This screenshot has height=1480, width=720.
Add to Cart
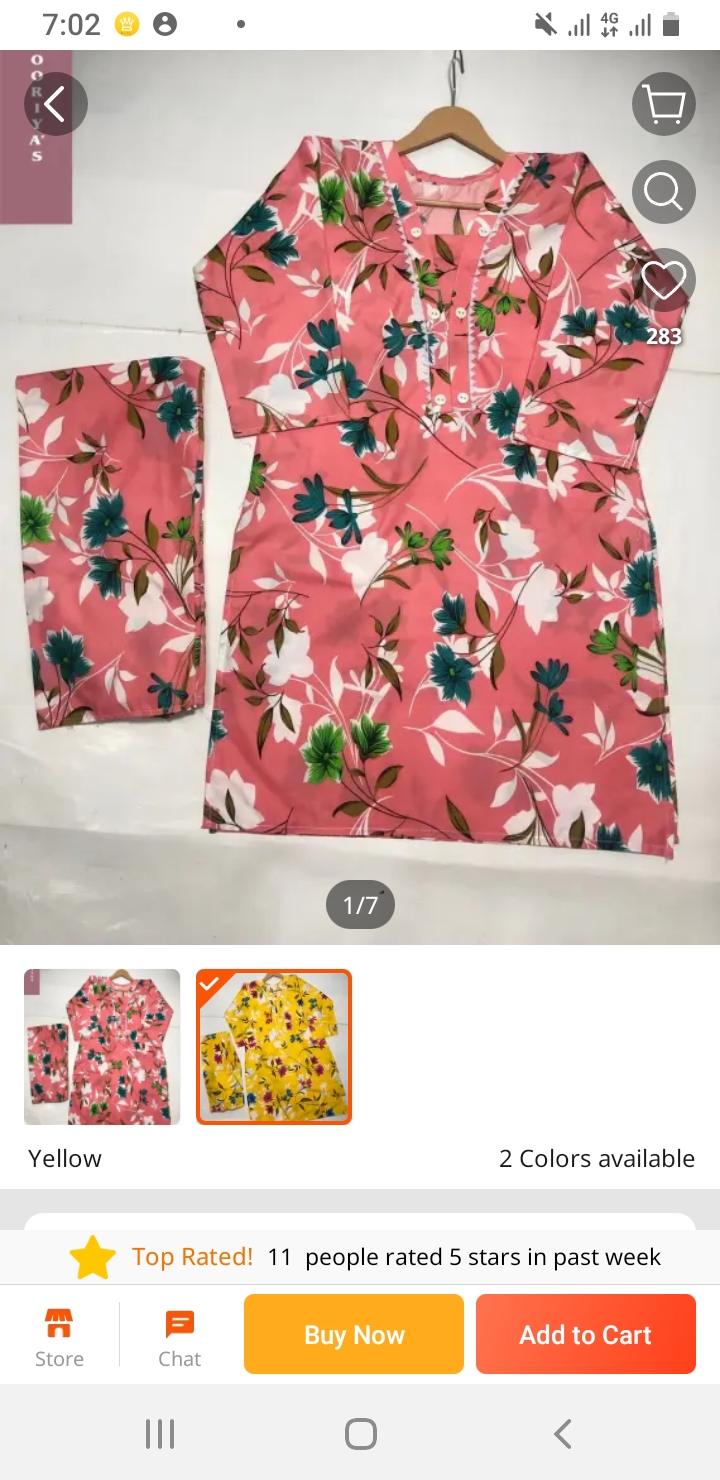point(585,1334)
